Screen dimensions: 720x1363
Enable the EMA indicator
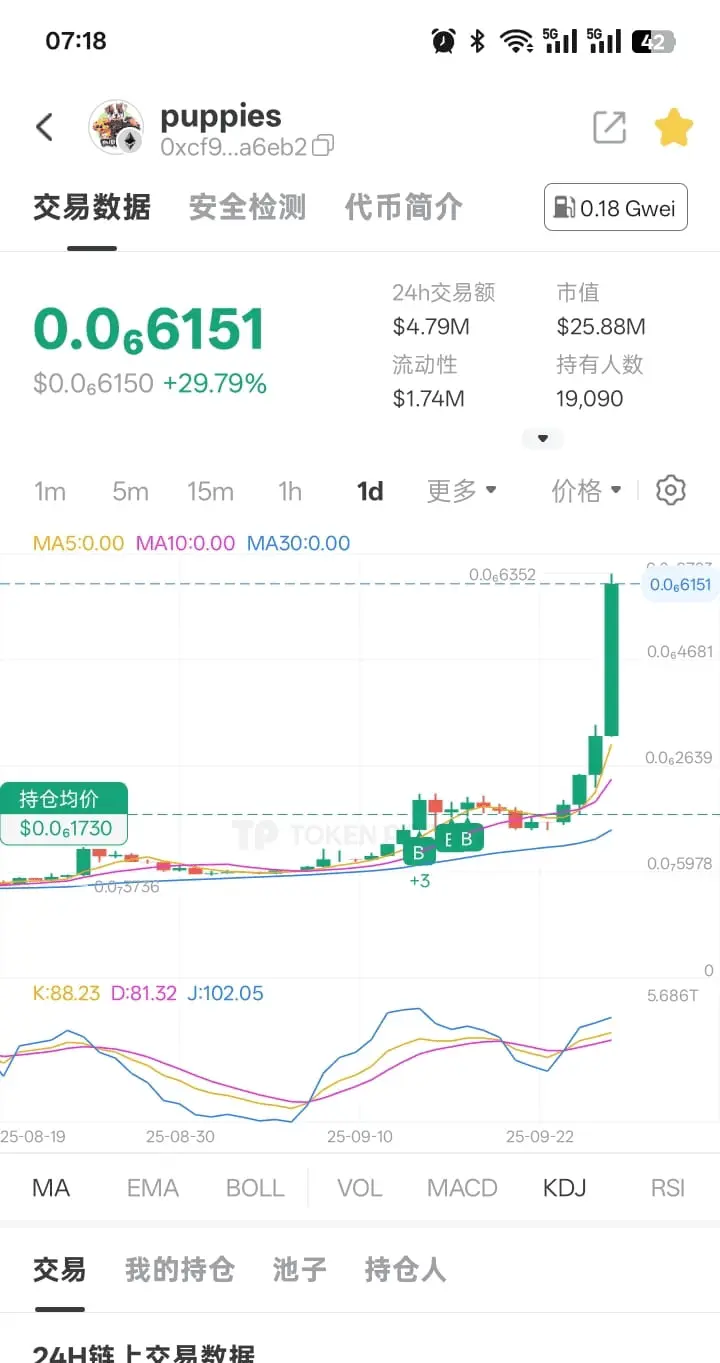152,1188
